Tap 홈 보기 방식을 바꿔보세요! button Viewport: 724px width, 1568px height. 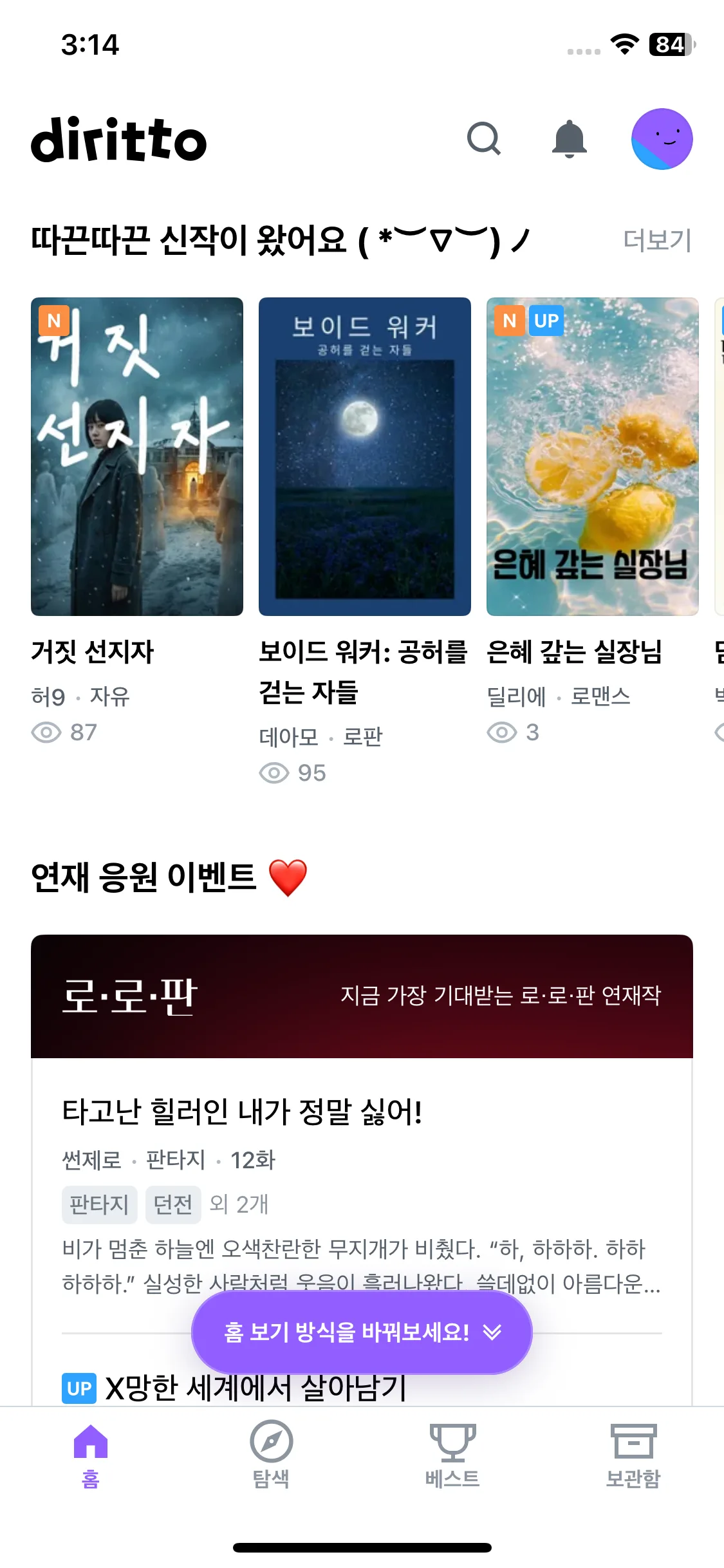pyautogui.click(x=362, y=1332)
